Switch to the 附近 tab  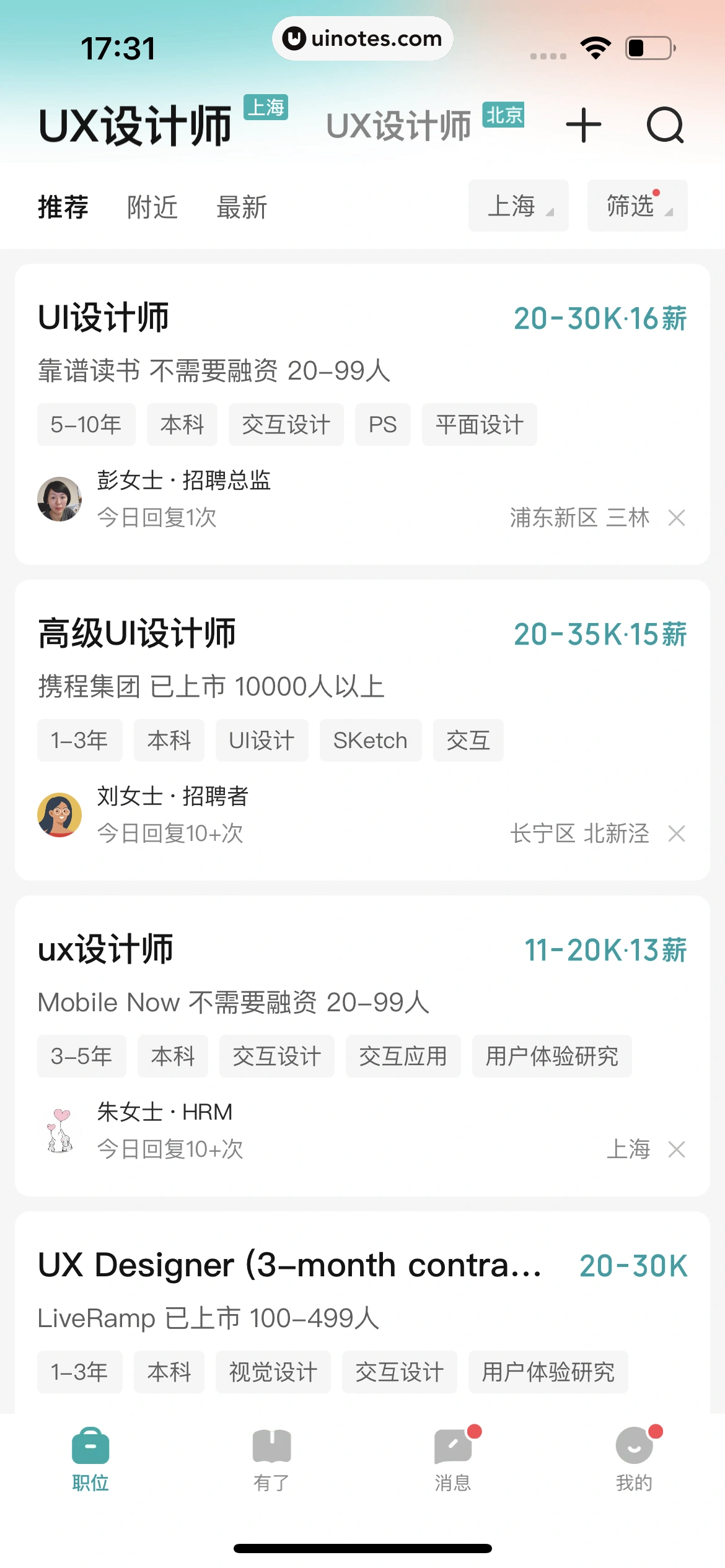tap(152, 207)
